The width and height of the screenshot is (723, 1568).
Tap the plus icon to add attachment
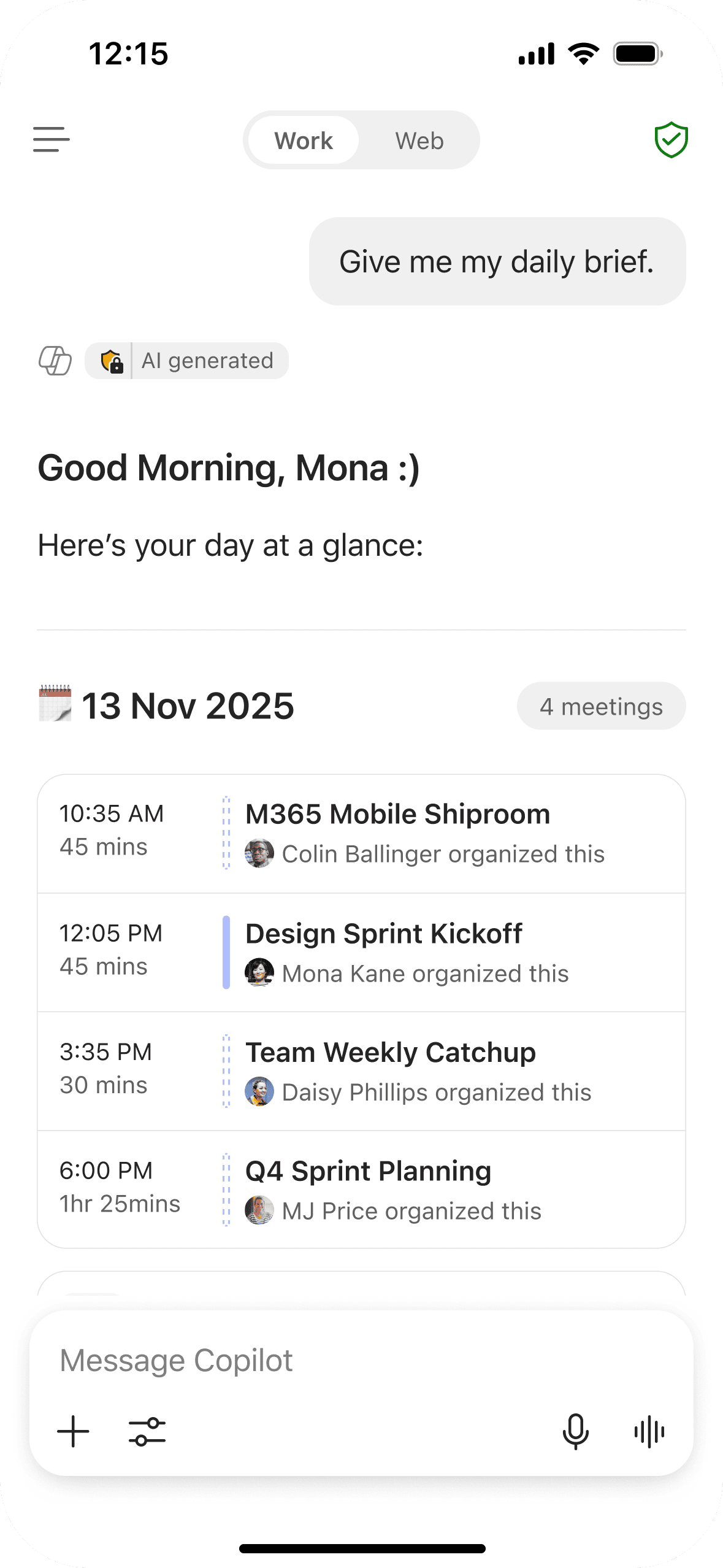[x=73, y=1431]
